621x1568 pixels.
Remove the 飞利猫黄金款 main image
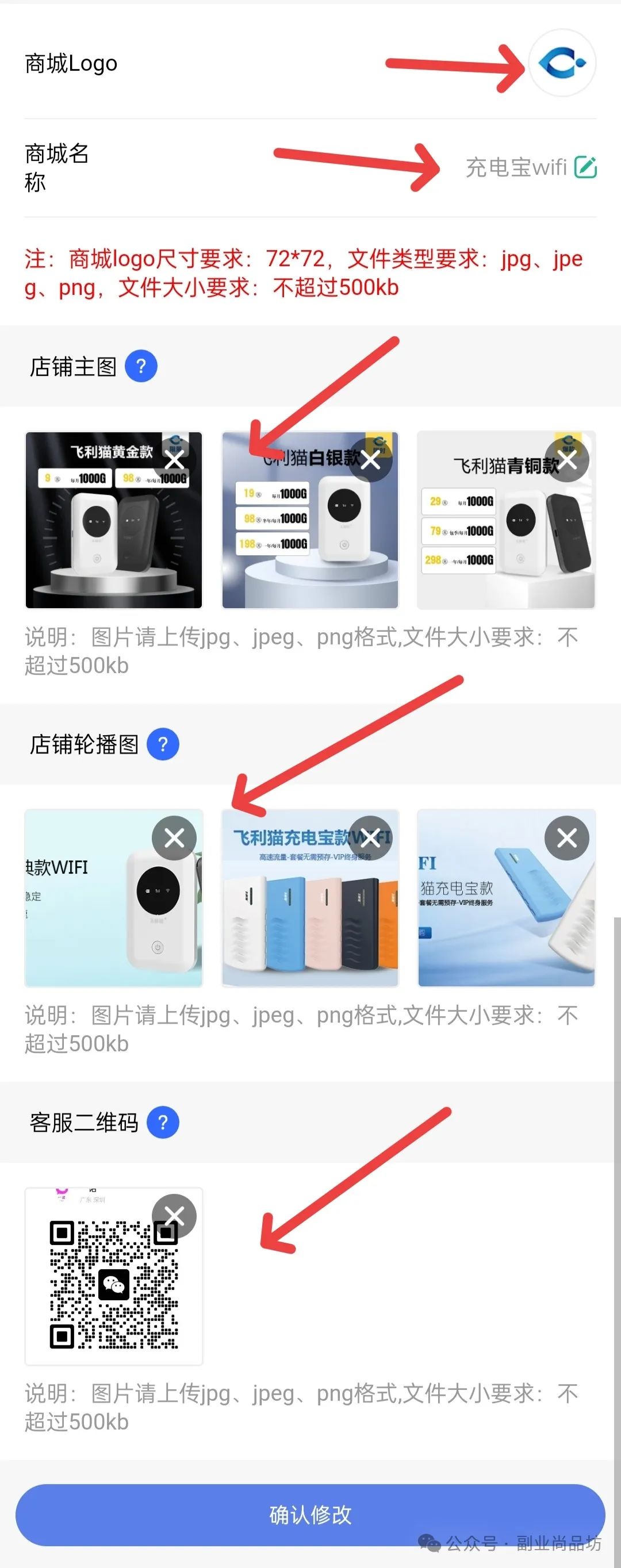[x=175, y=460]
